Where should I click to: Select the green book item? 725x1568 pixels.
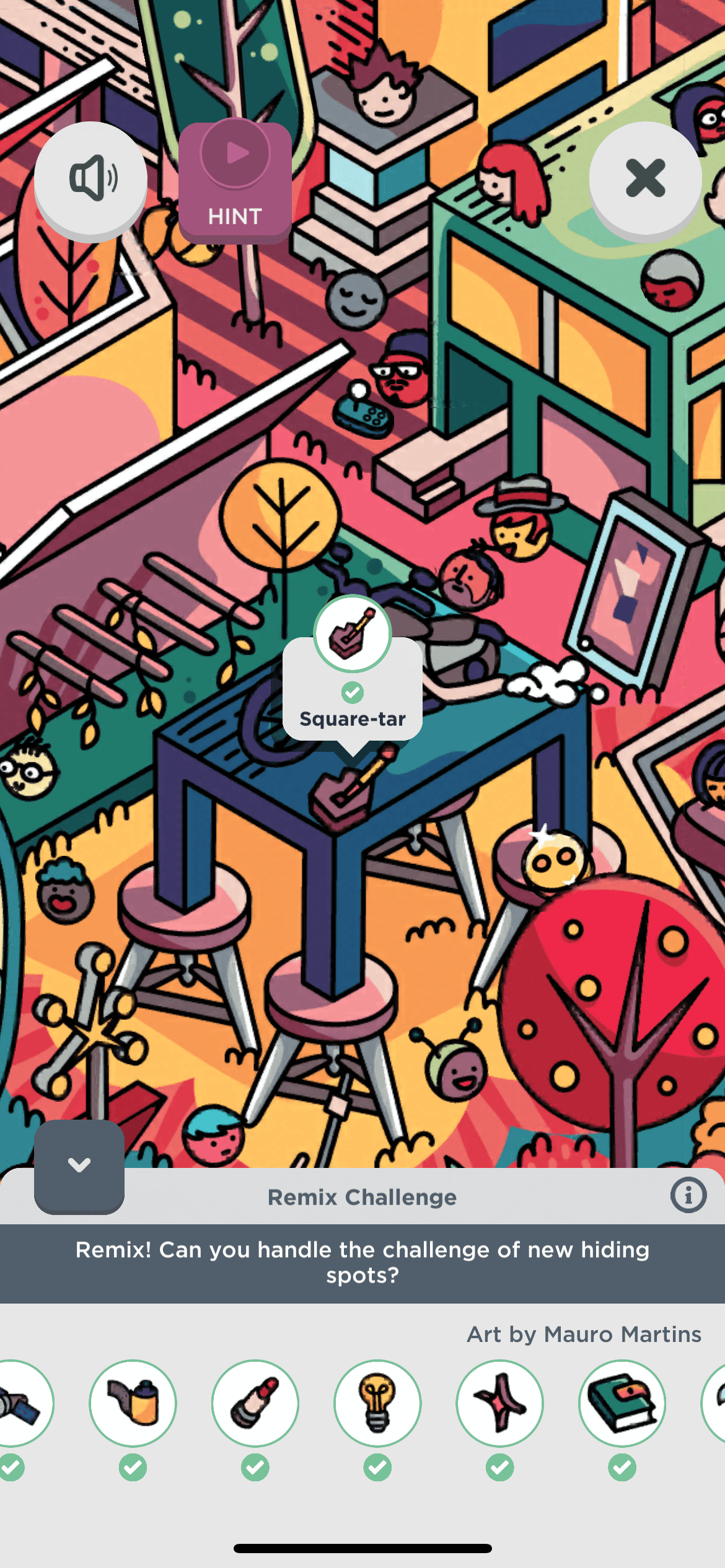(622, 1403)
